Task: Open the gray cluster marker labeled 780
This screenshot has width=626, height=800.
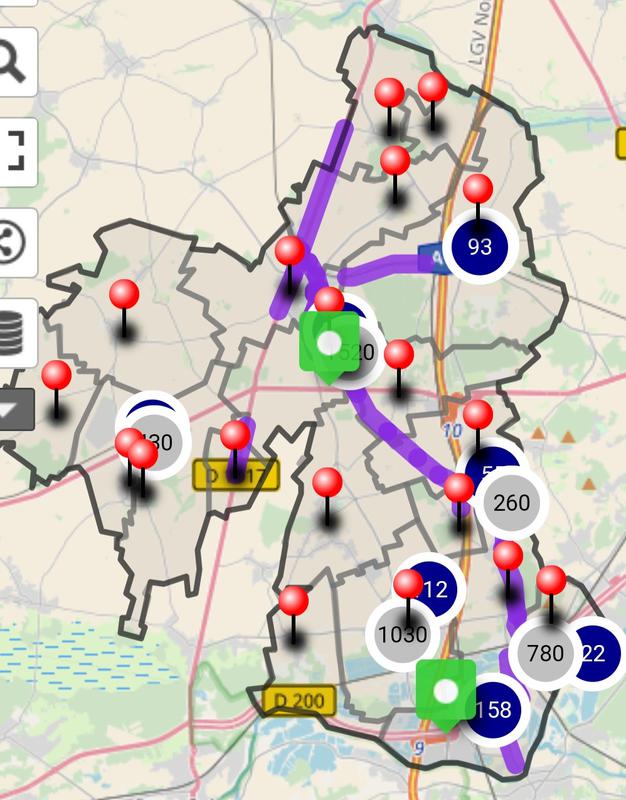Action: click(x=545, y=654)
